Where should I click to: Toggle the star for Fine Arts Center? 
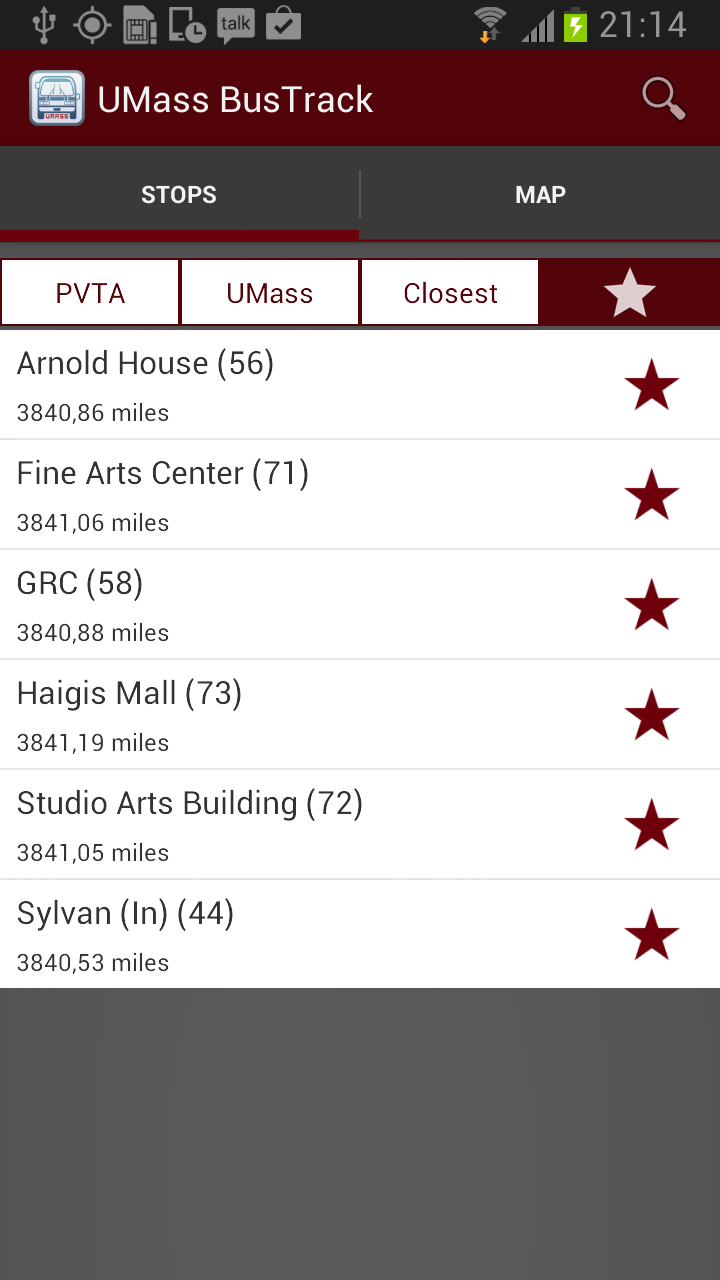pos(652,496)
